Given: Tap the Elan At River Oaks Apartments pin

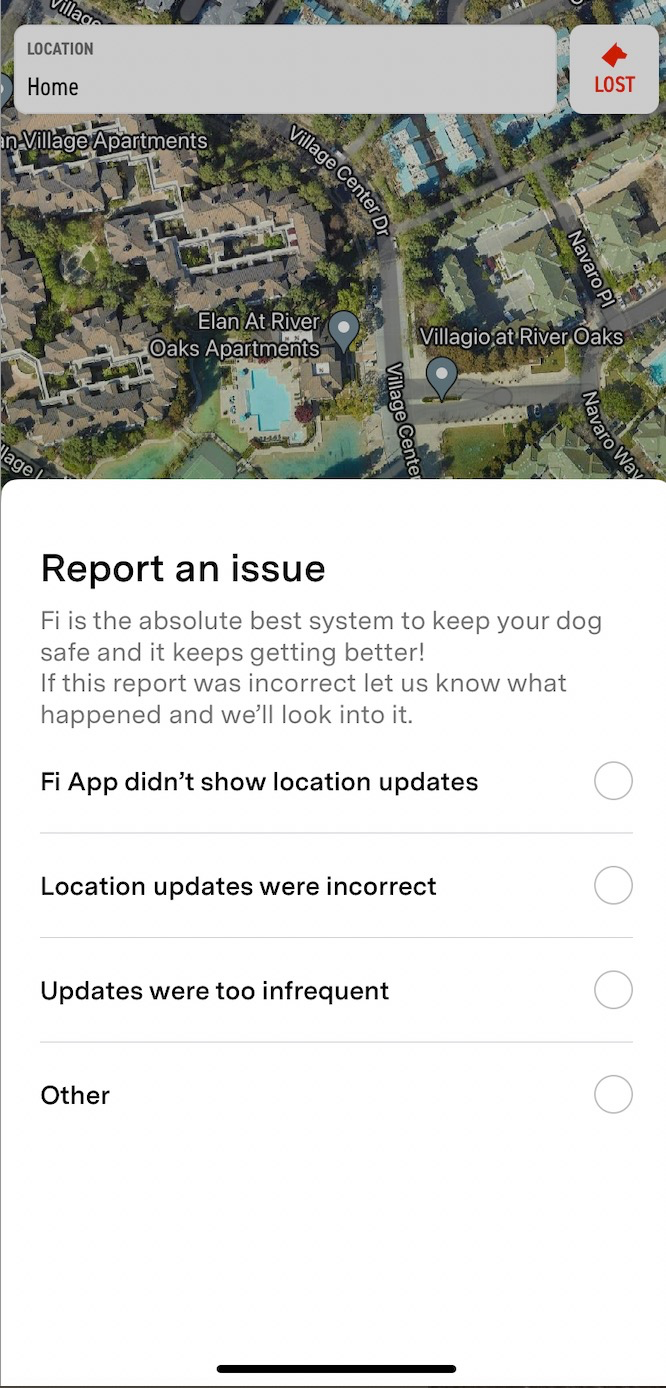Looking at the screenshot, I should tap(344, 330).
